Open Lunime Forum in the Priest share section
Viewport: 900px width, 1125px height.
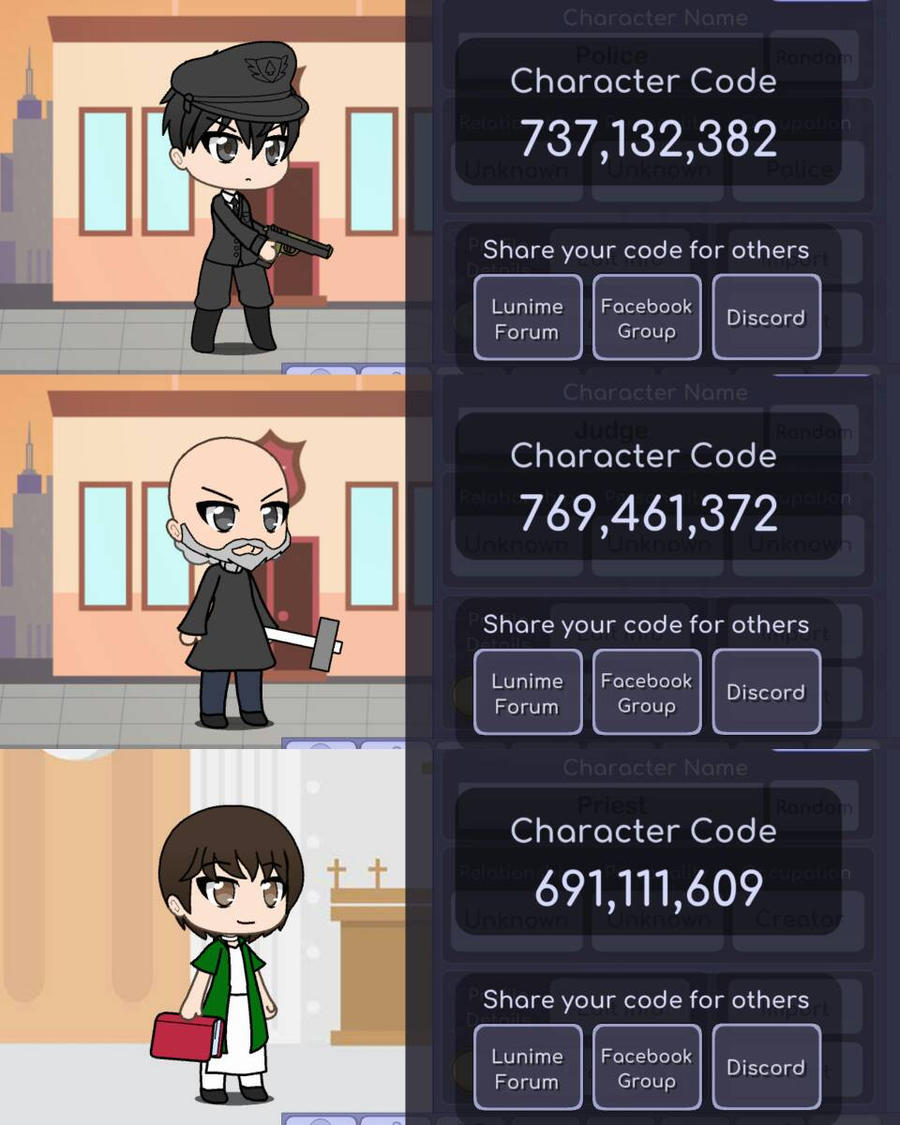[527, 1066]
